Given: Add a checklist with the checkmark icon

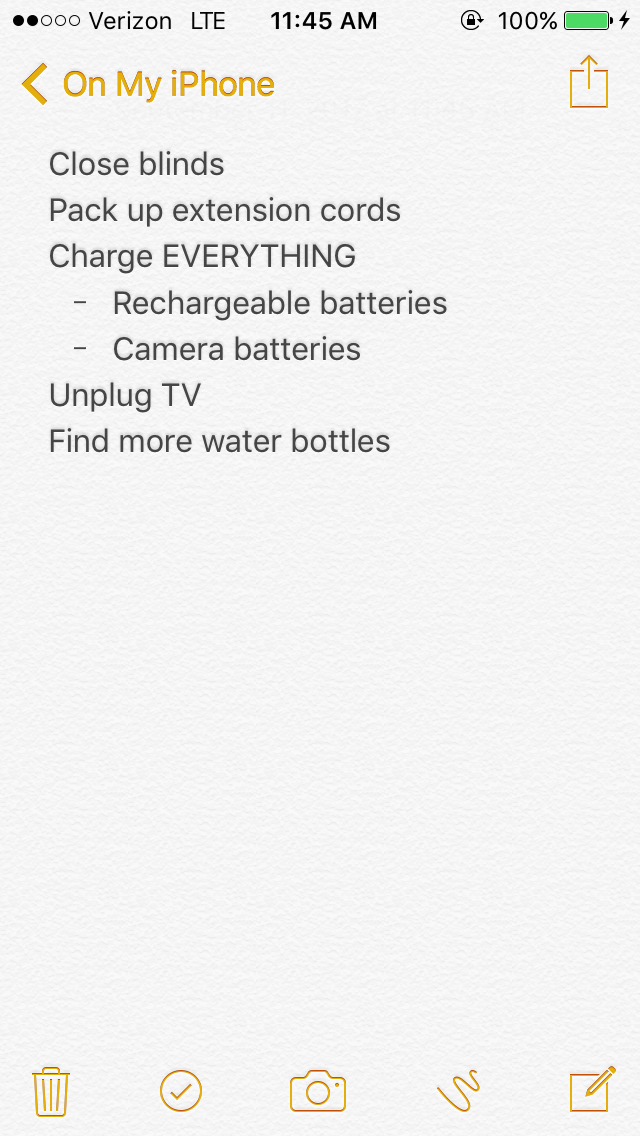Looking at the screenshot, I should click(x=180, y=1090).
